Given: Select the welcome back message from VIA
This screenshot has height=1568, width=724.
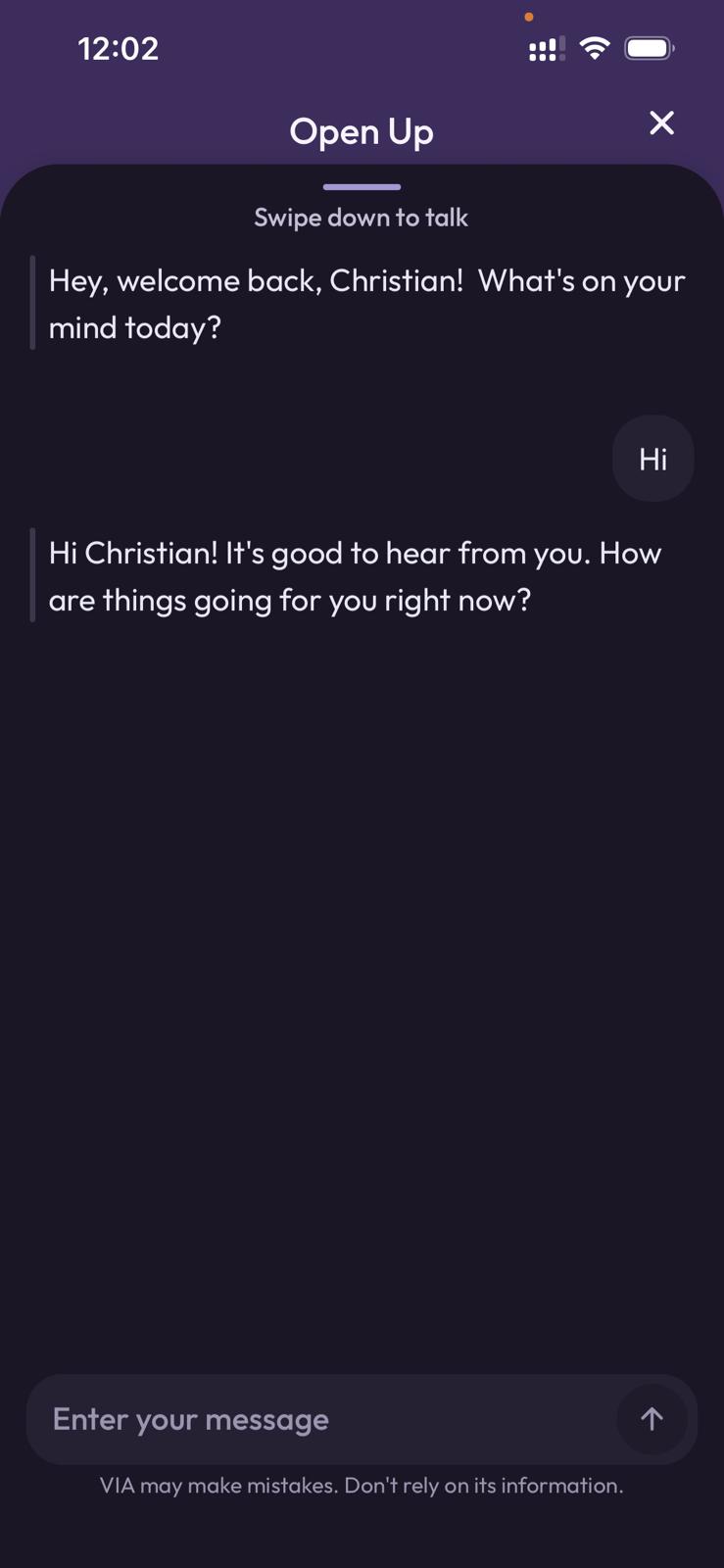Looking at the screenshot, I should (365, 304).
